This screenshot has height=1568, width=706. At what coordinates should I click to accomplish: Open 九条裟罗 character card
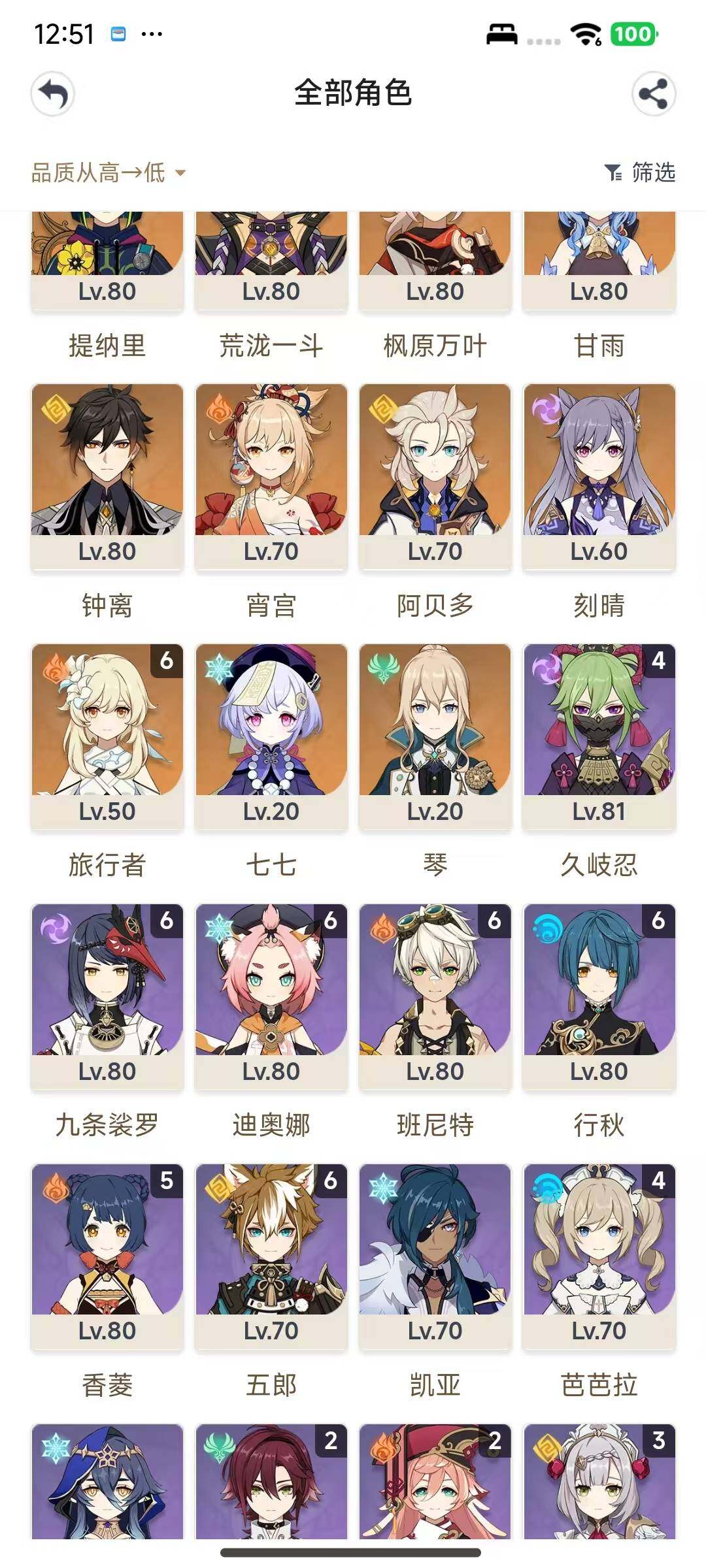tap(107, 997)
